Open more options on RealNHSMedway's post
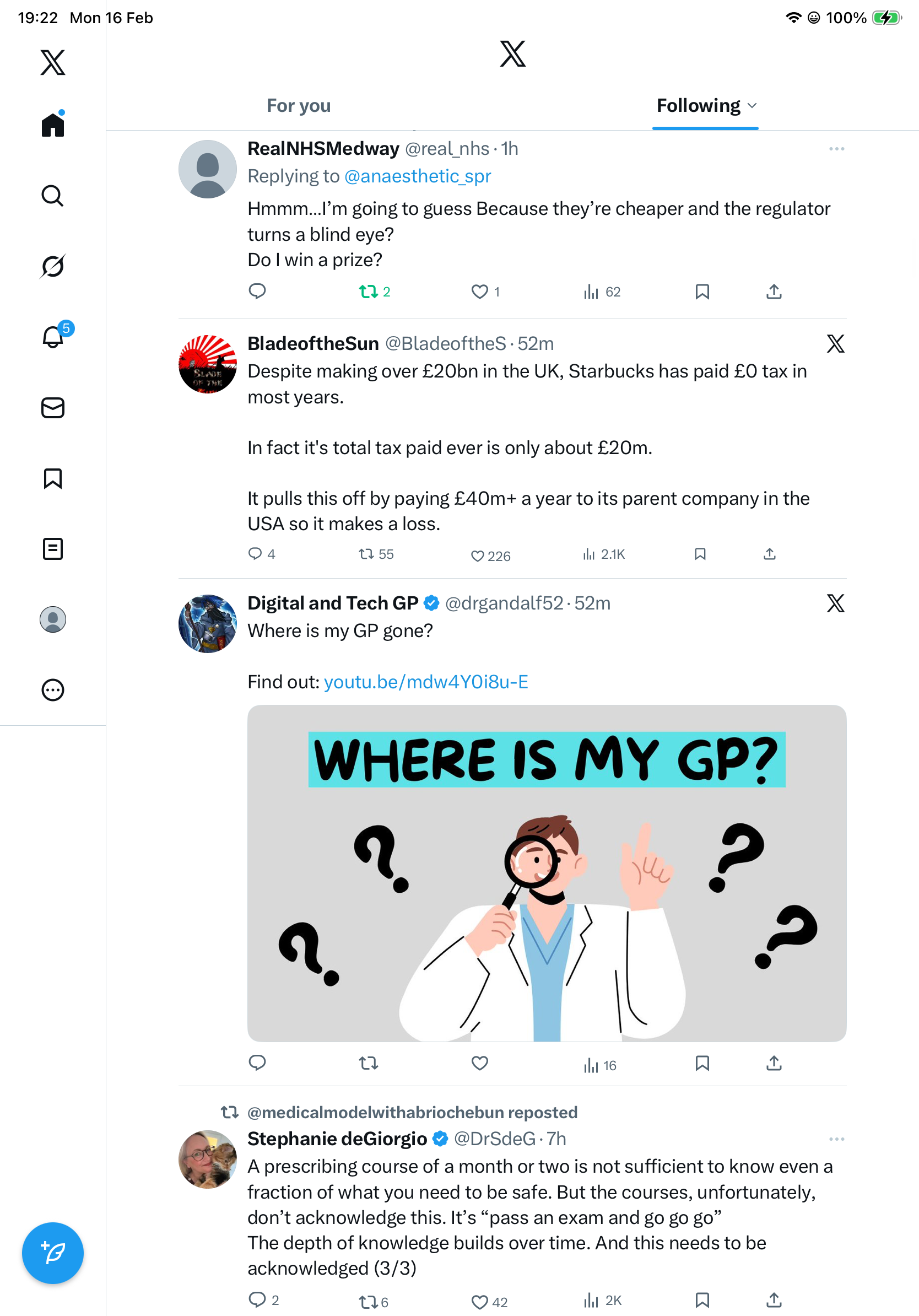This screenshot has height=1316, width=919. pos(836,149)
